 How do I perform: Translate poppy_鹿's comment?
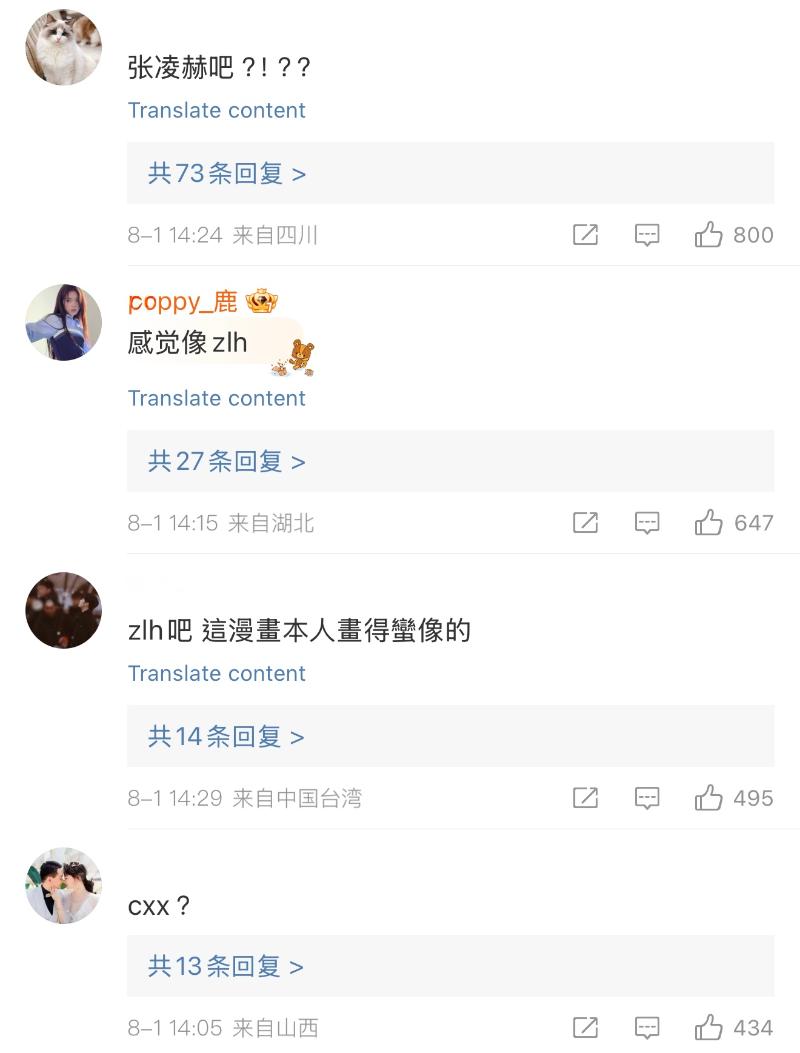[216, 398]
